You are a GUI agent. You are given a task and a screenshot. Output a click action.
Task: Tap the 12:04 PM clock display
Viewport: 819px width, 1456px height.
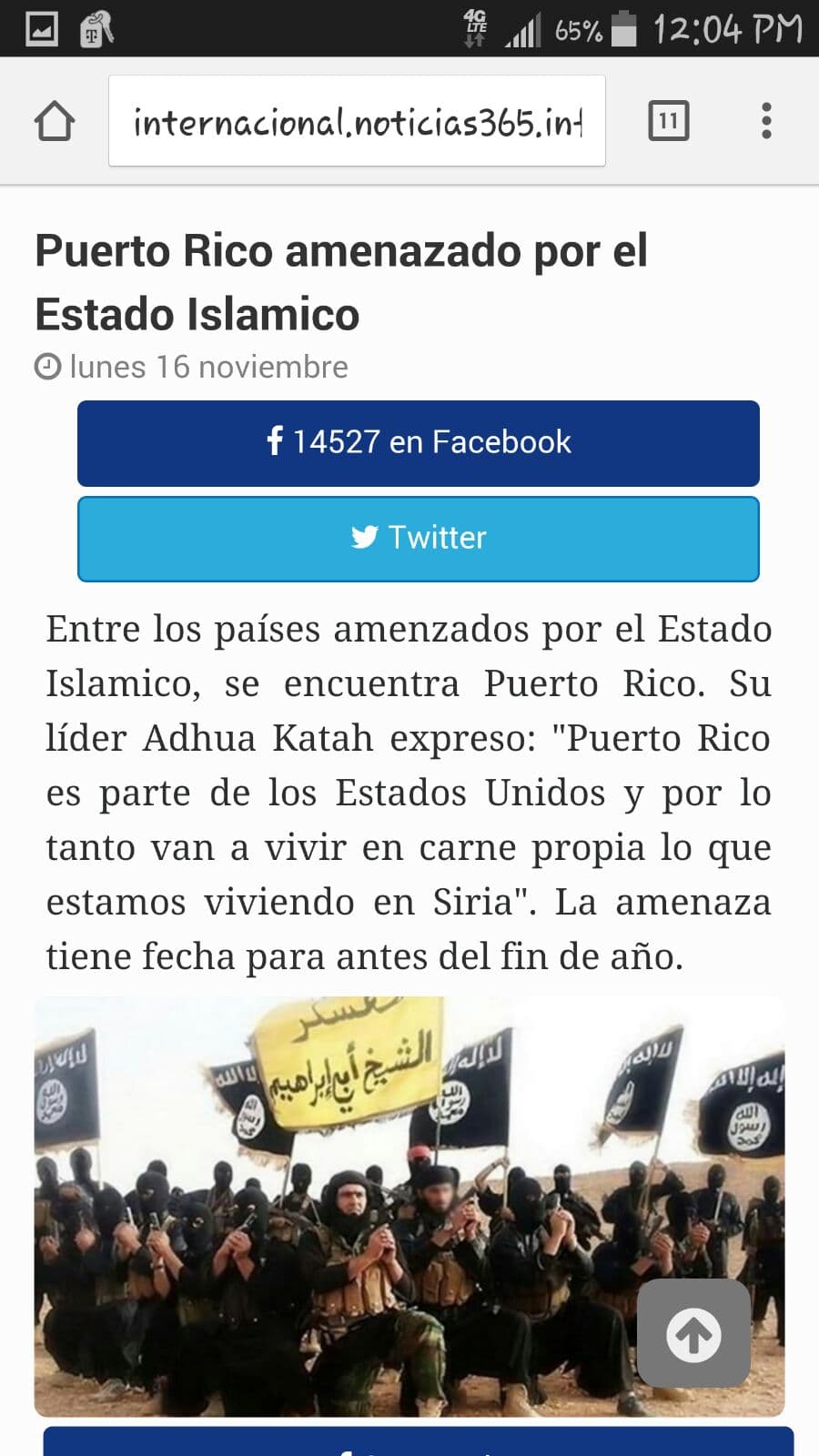(728, 28)
